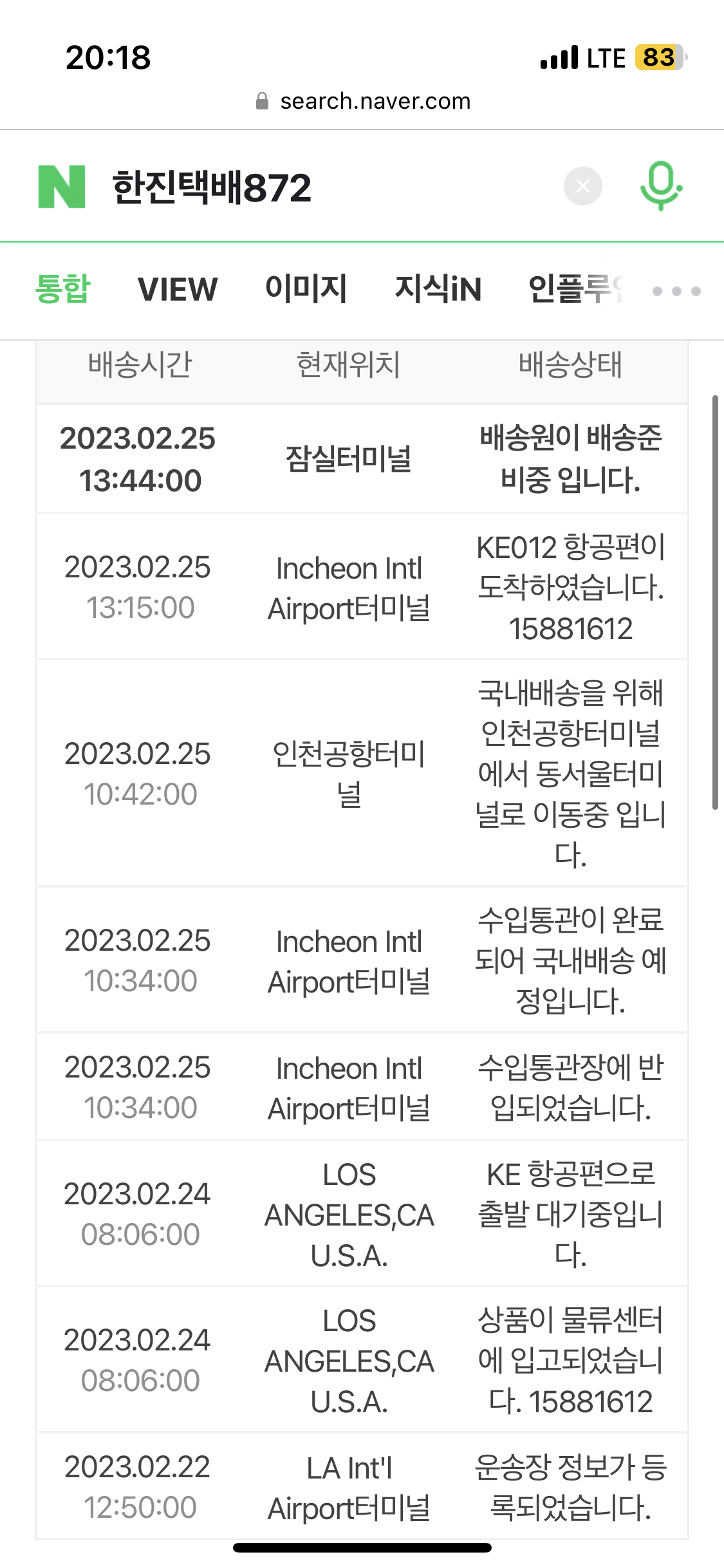Switch to the 인플루언서 tab
Image resolution: width=724 pixels, height=1568 pixels.
click(x=576, y=289)
